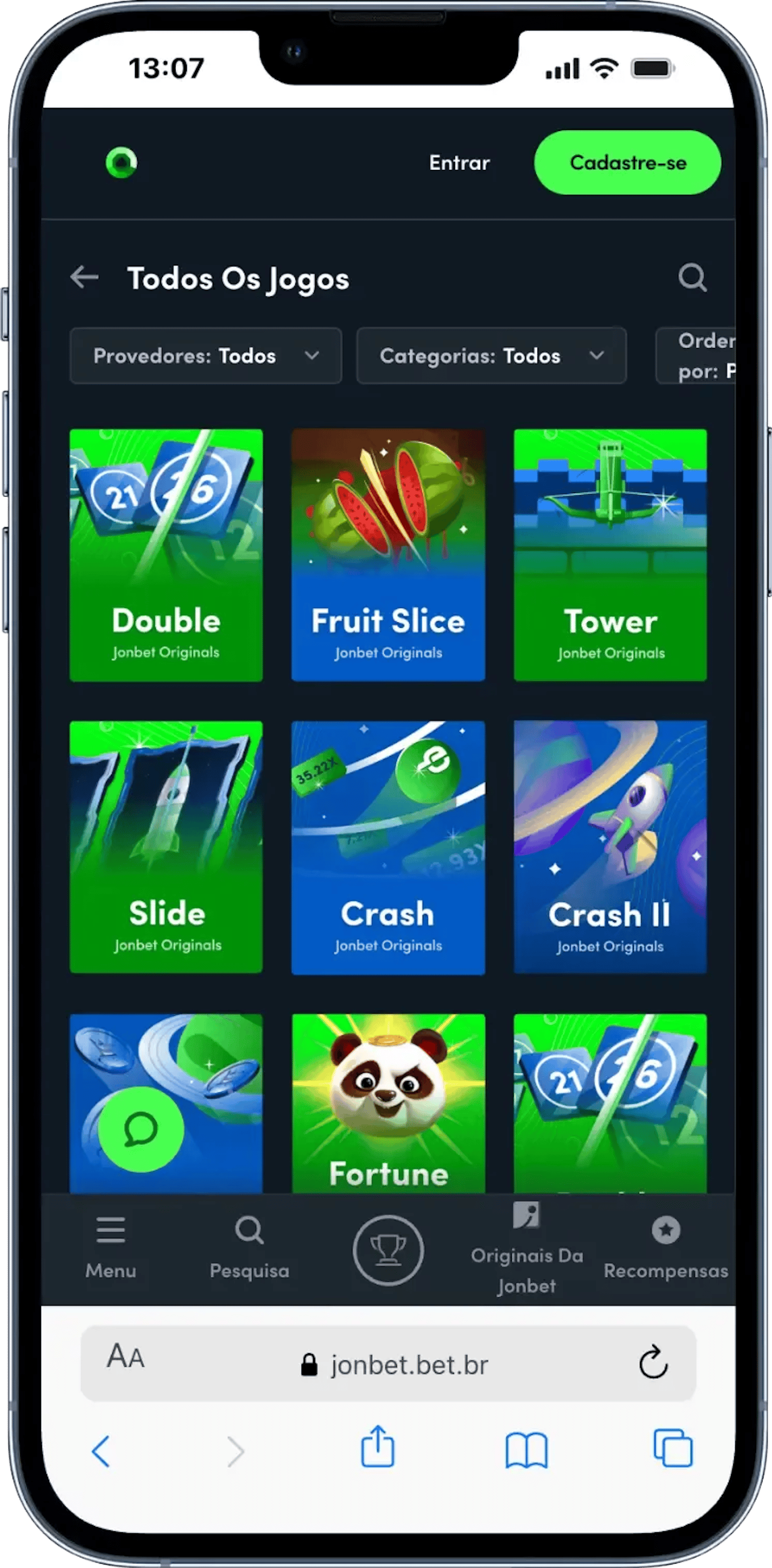Open the Fruit Slice game
Viewport: 772px width, 1568px height.
click(388, 555)
